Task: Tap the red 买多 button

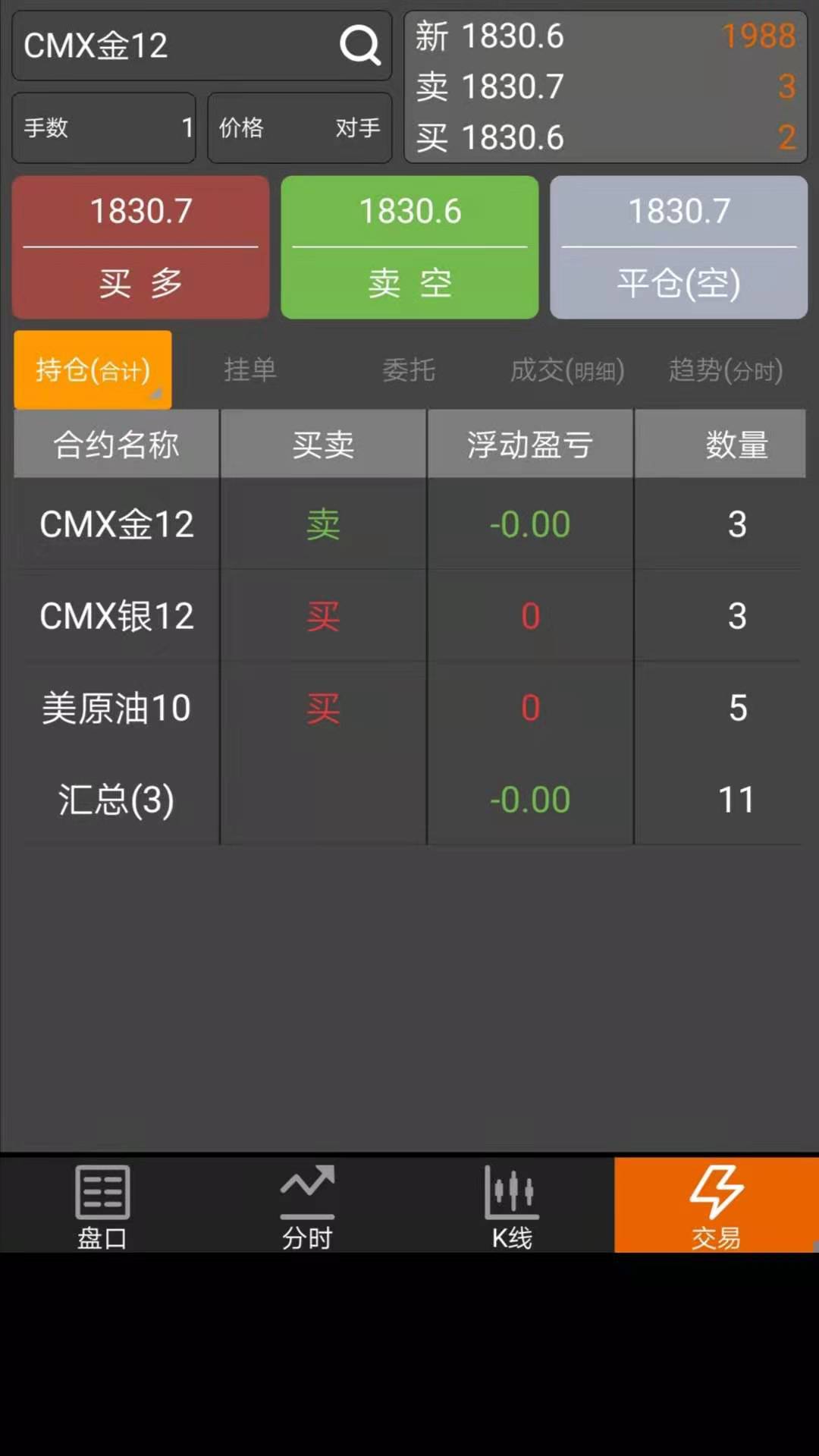Action: point(140,247)
